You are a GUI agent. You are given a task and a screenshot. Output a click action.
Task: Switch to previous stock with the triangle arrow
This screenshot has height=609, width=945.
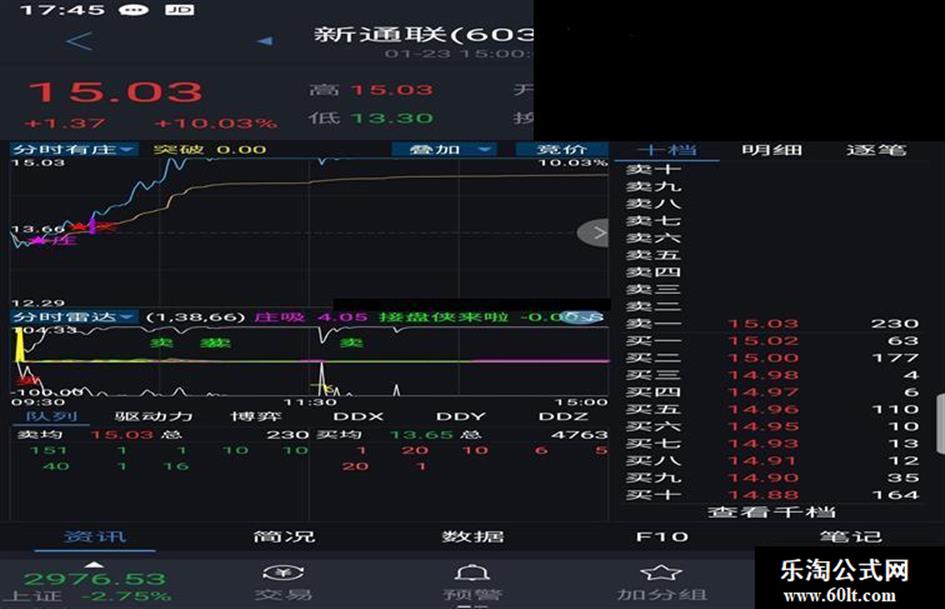(x=264, y=41)
